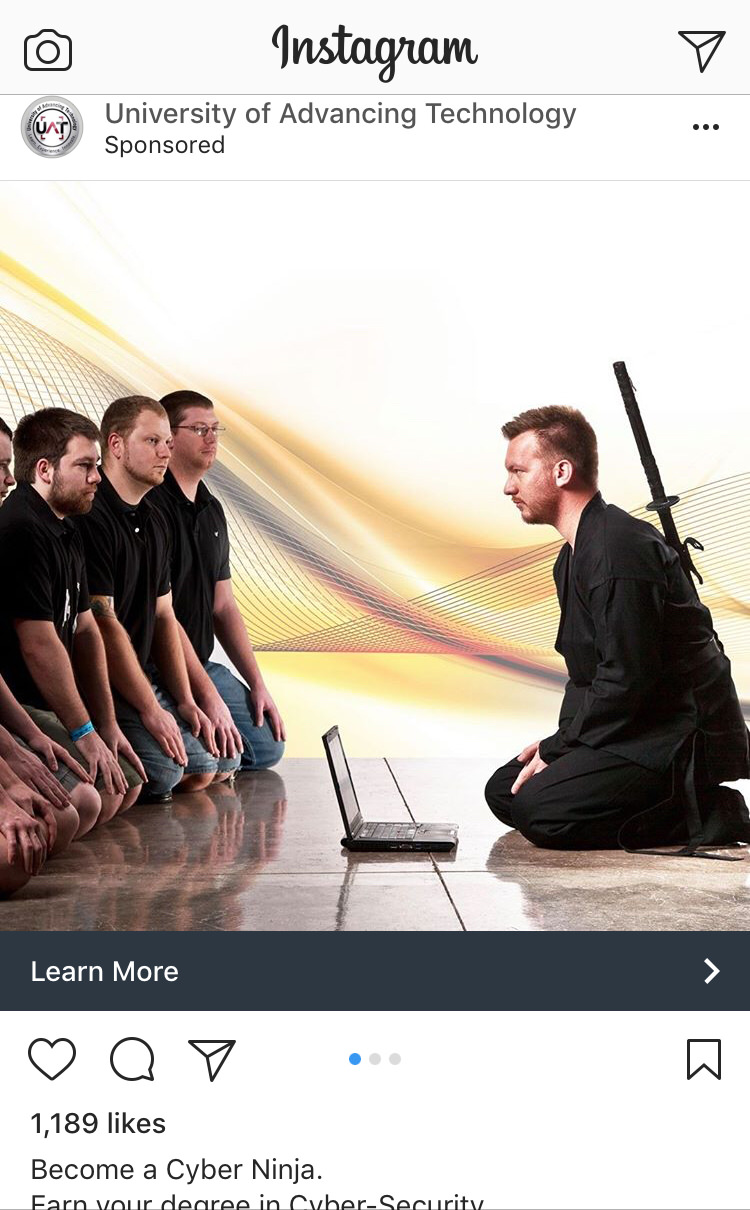Open the ad image of the cyber ninja
Image resolution: width=750 pixels, height=1210 pixels.
click(x=375, y=555)
